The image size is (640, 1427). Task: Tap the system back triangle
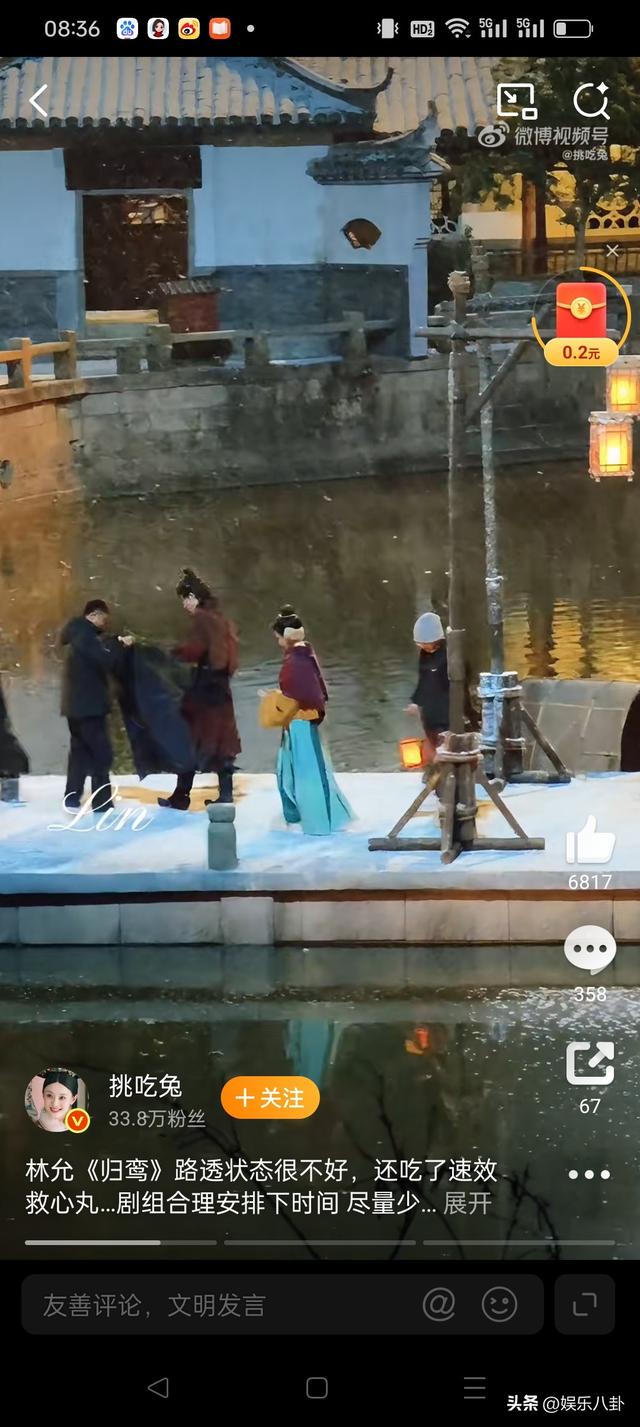click(x=158, y=1387)
